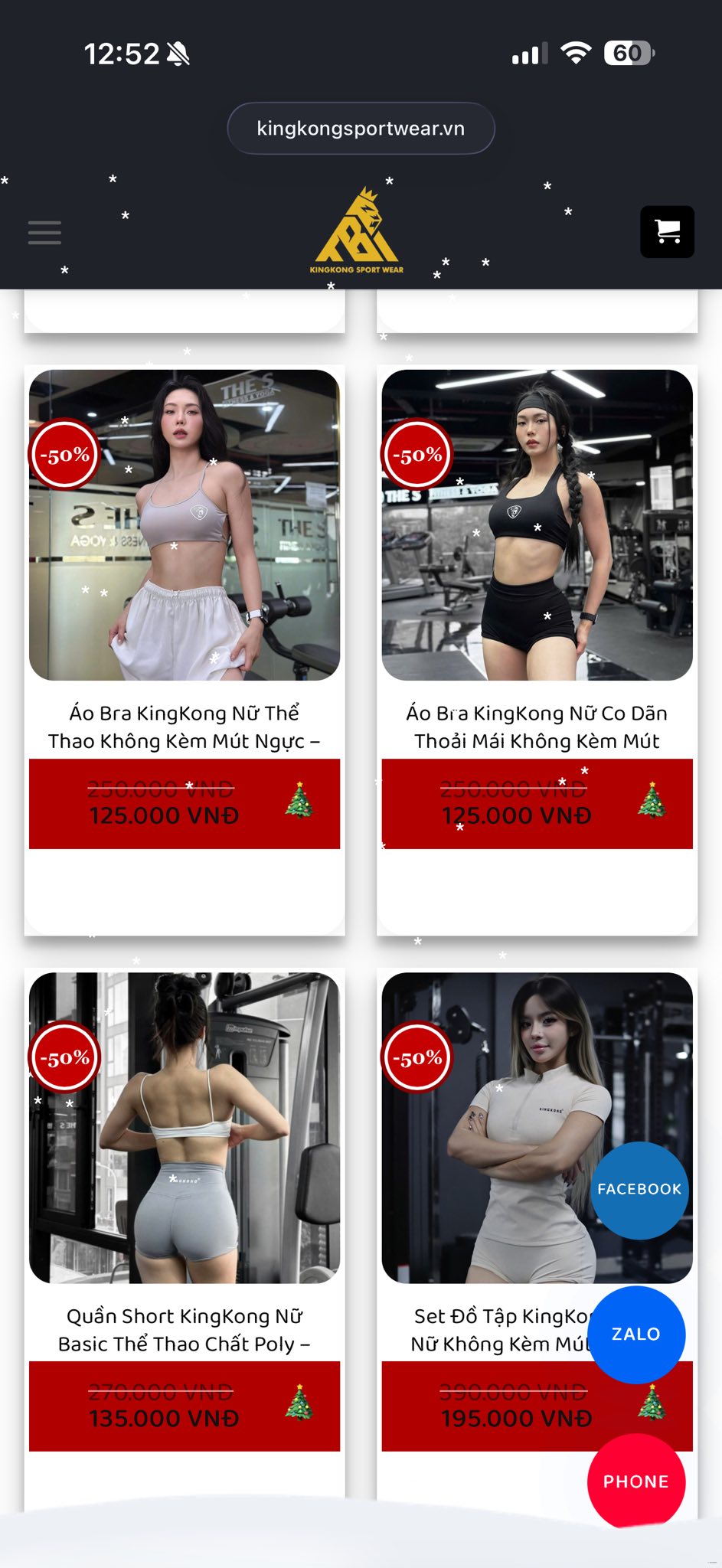Contact the shop via Facebook button

pyautogui.click(x=639, y=1189)
